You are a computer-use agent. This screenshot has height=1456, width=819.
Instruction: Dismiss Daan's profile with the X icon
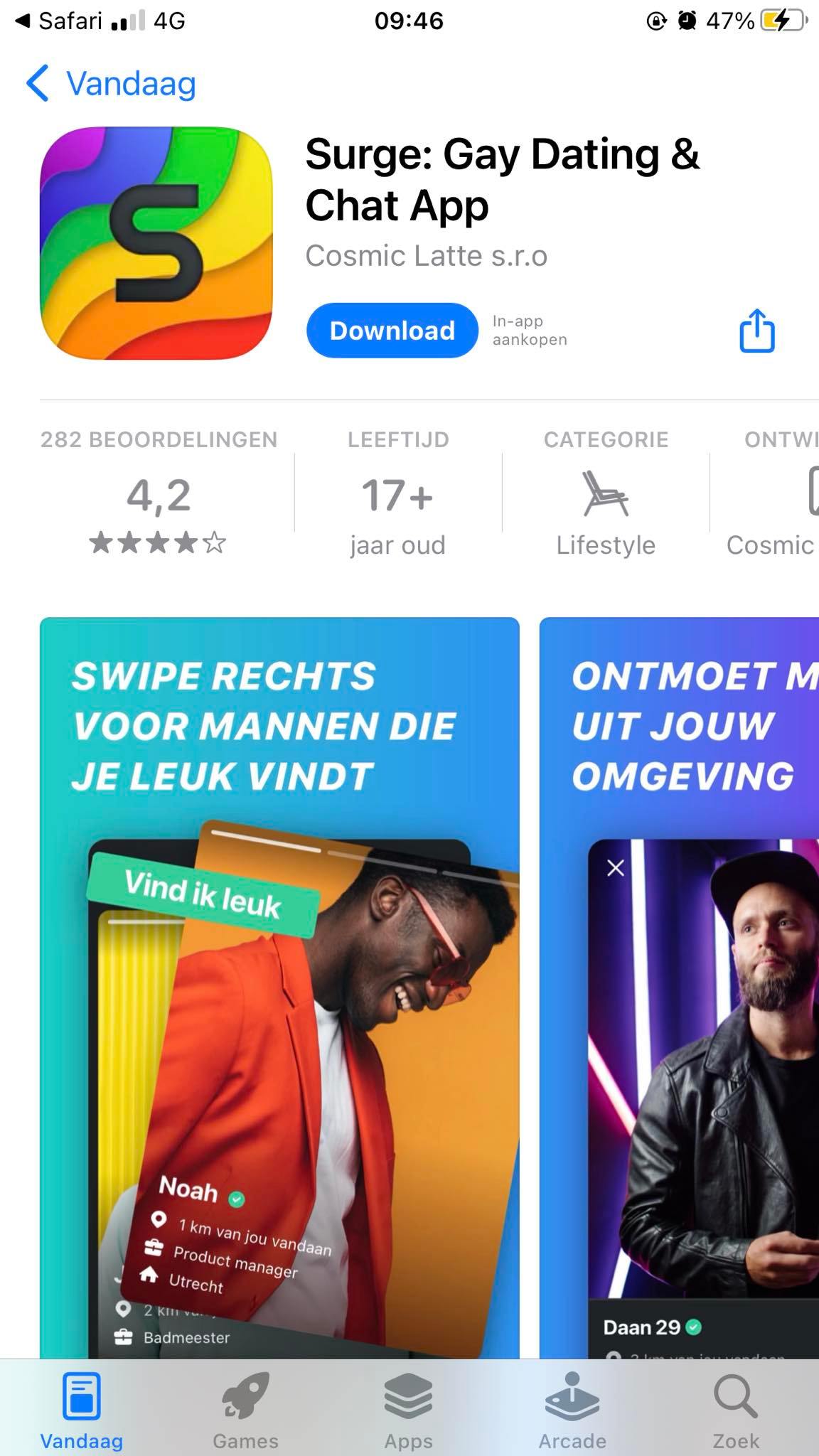pyautogui.click(x=614, y=867)
